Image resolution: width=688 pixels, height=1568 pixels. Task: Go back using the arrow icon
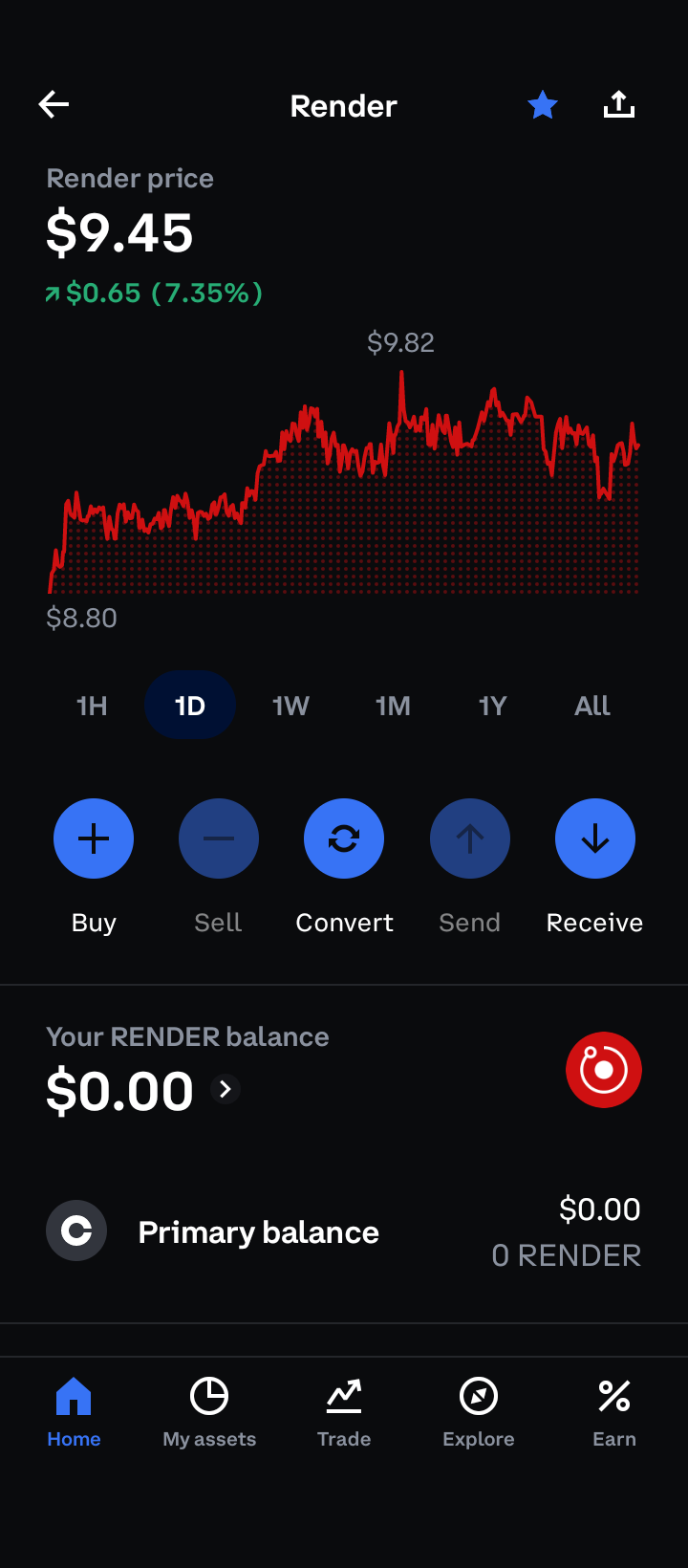54,104
